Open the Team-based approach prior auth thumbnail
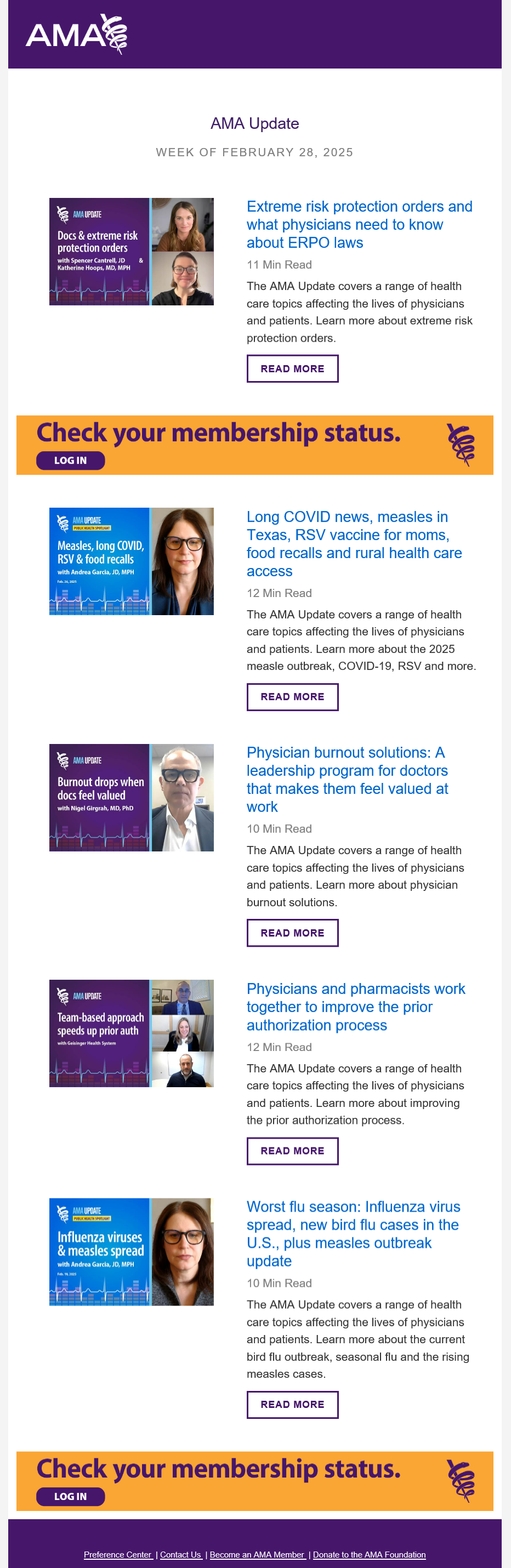The height and width of the screenshot is (1568, 511). (132, 1033)
